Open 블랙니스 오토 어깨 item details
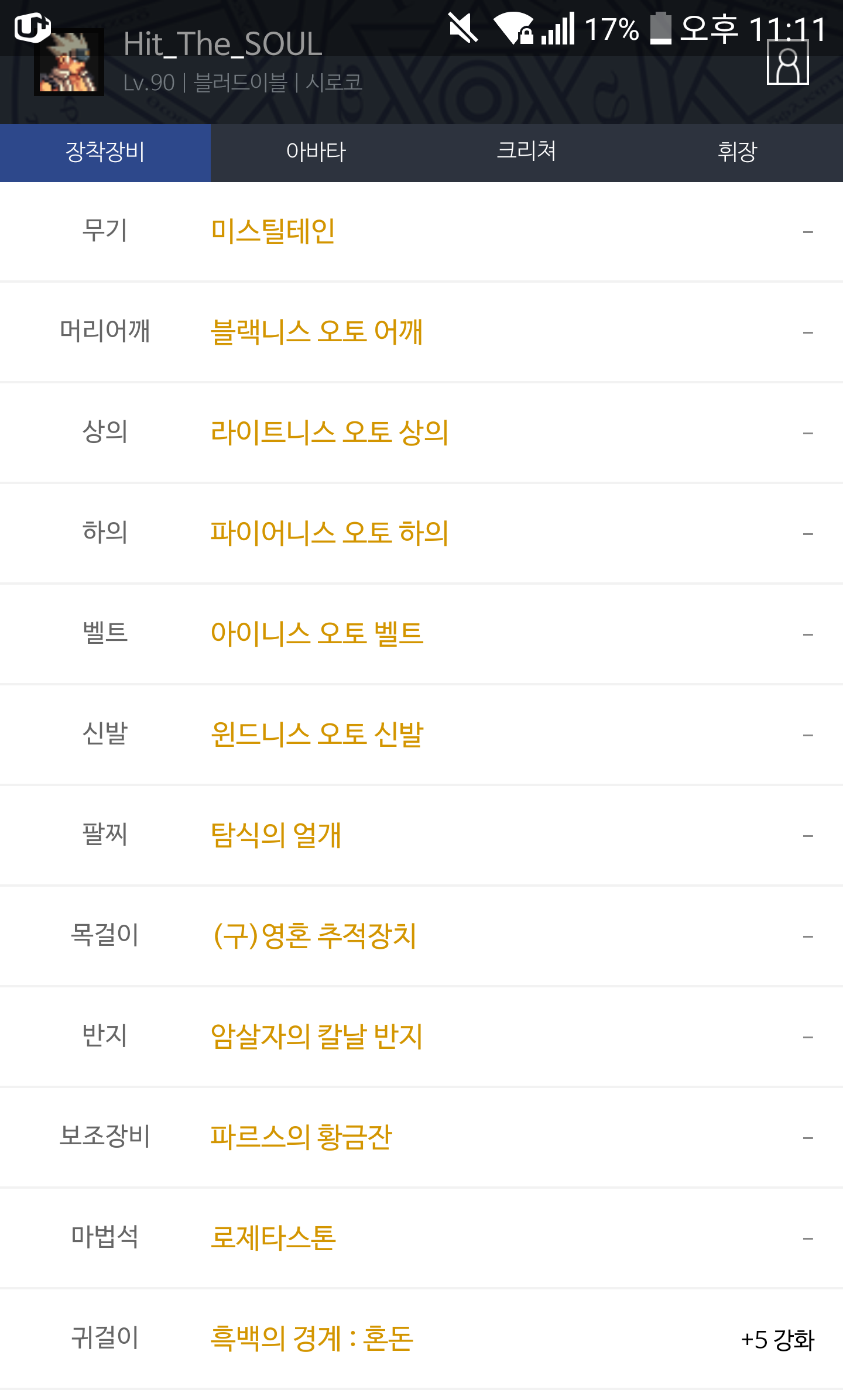This screenshot has height=1400, width=843. [x=316, y=332]
